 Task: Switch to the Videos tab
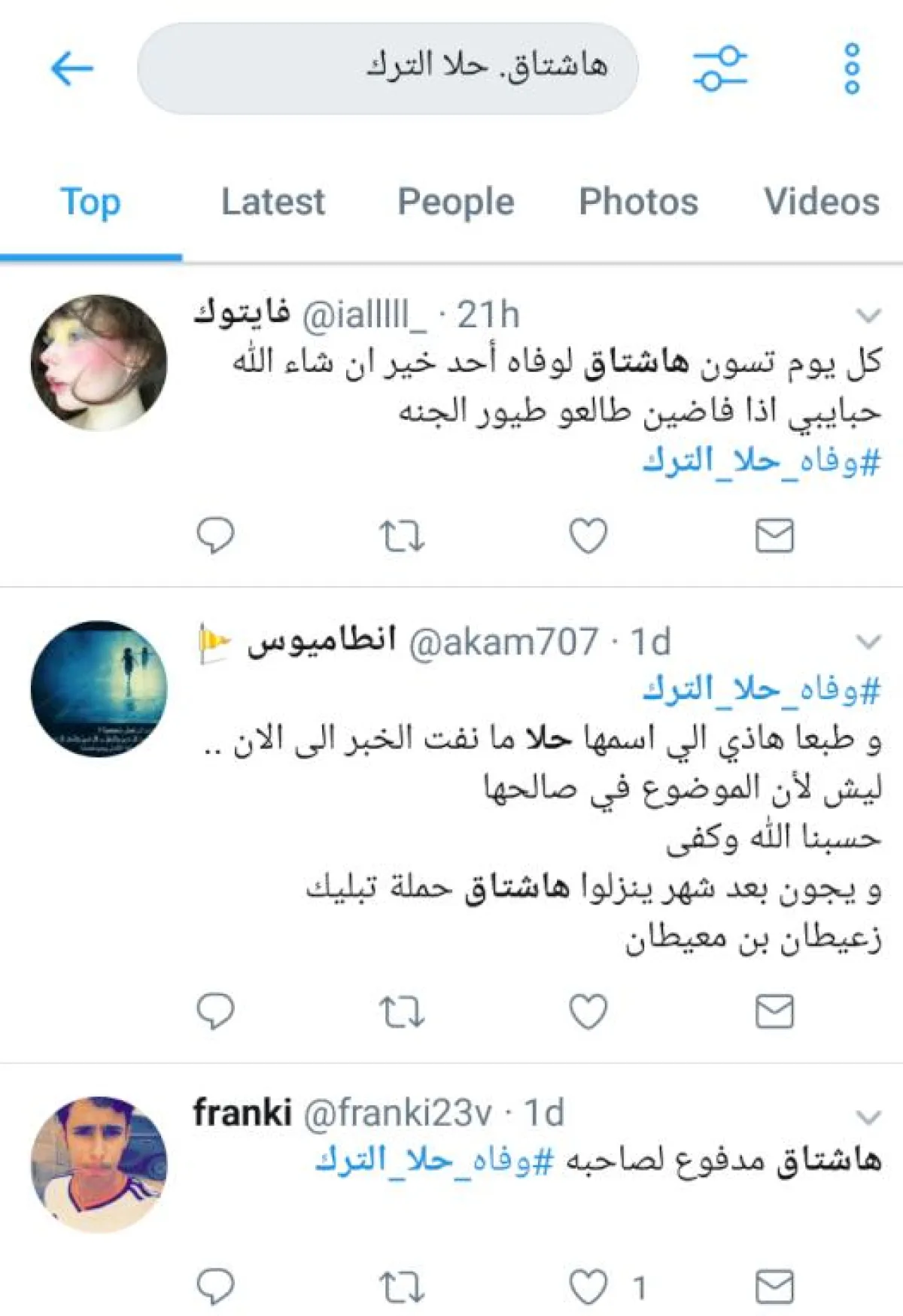[x=821, y=202]
